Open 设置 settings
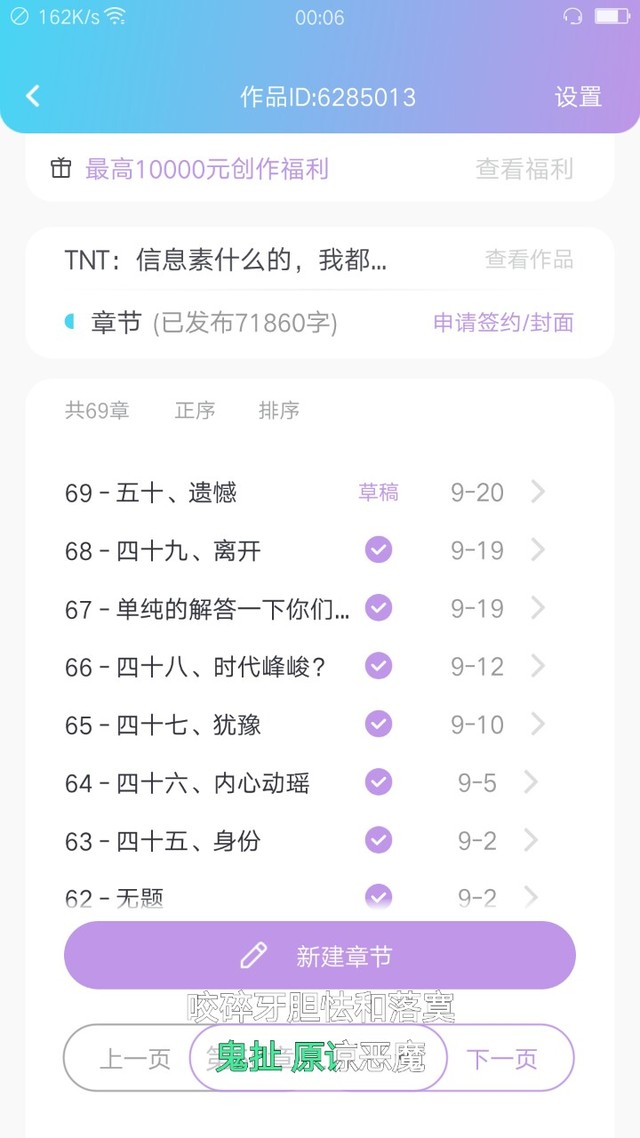 coord(578,97)
